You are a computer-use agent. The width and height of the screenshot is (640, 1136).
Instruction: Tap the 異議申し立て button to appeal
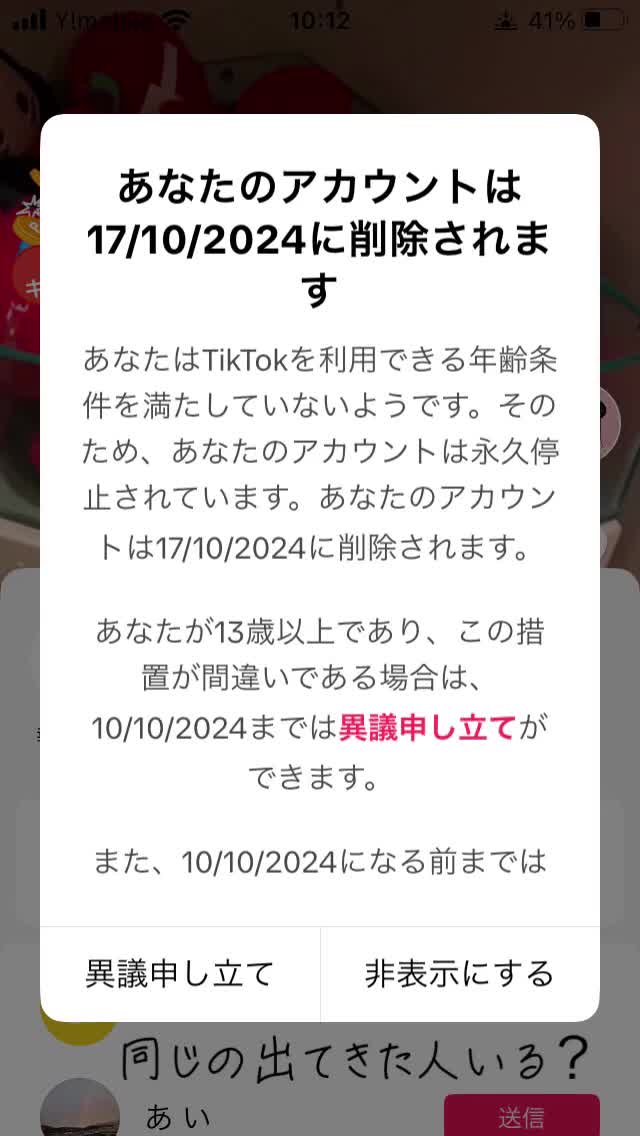point(180,973)
